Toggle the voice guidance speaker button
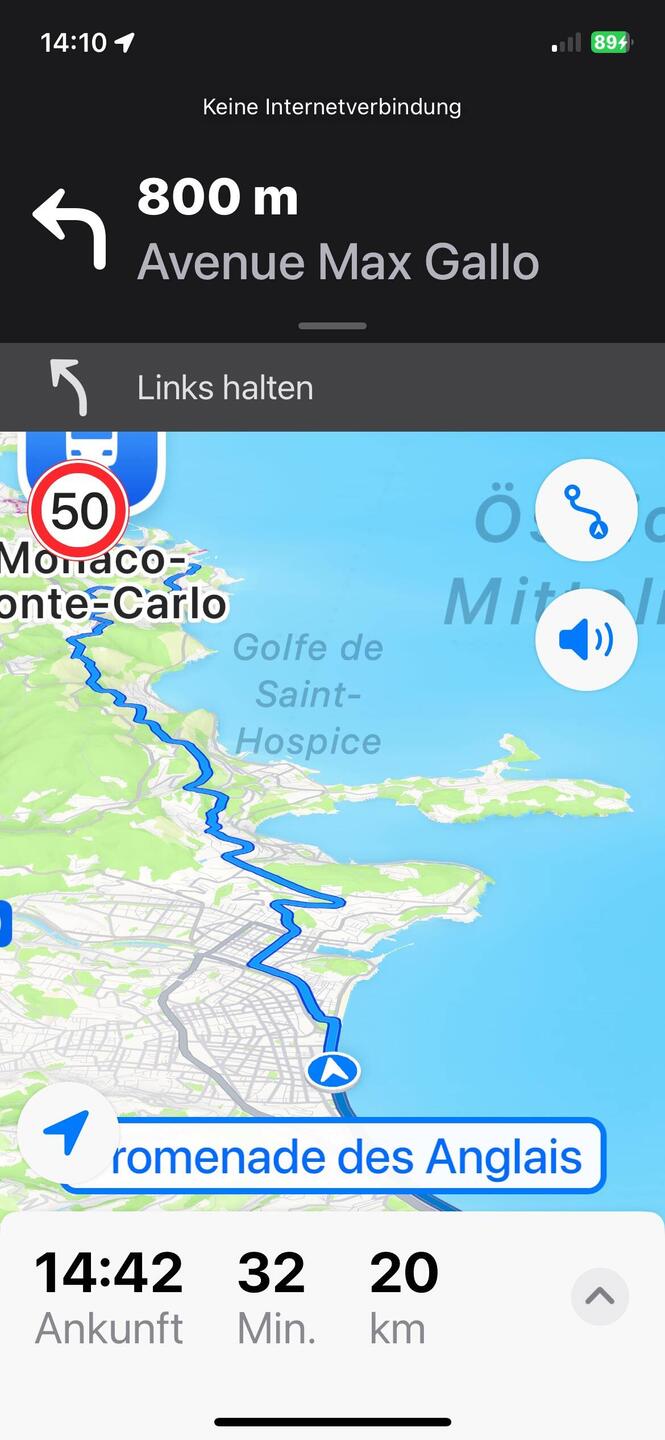The image size is (665, 1440). (586, 639)
